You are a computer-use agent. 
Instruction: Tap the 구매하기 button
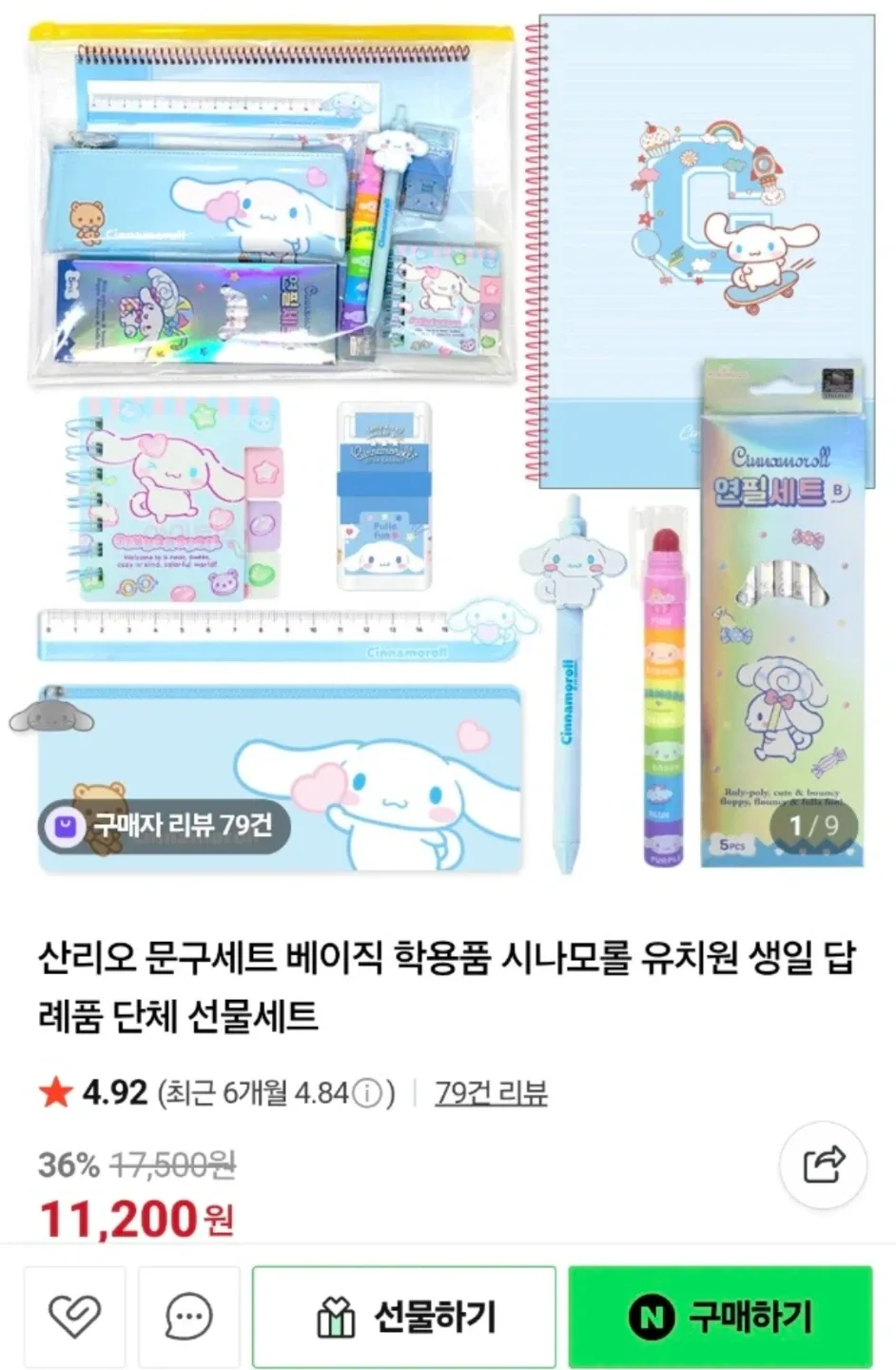720,1316
